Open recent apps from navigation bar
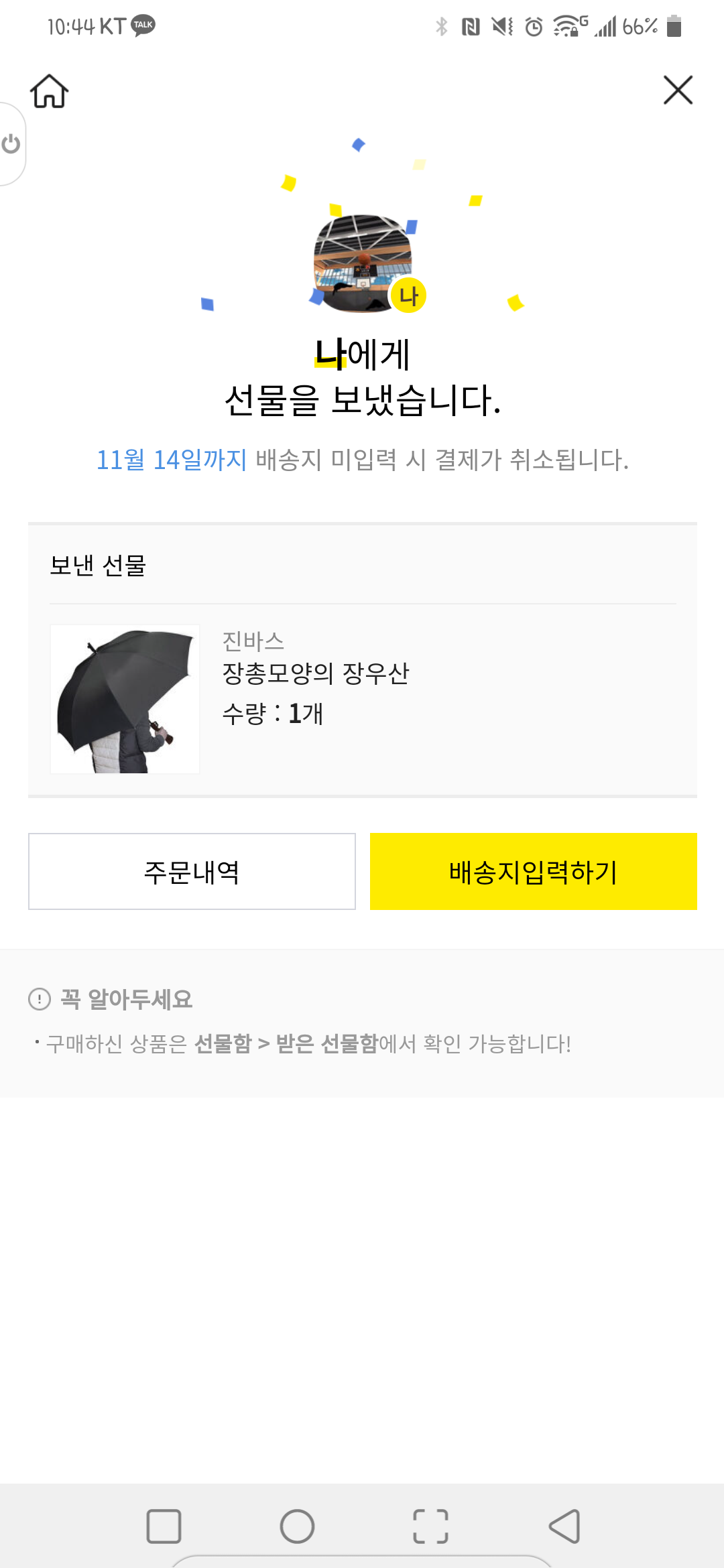Viewport: 724px width, 1568px height. tap(164, 1526)
